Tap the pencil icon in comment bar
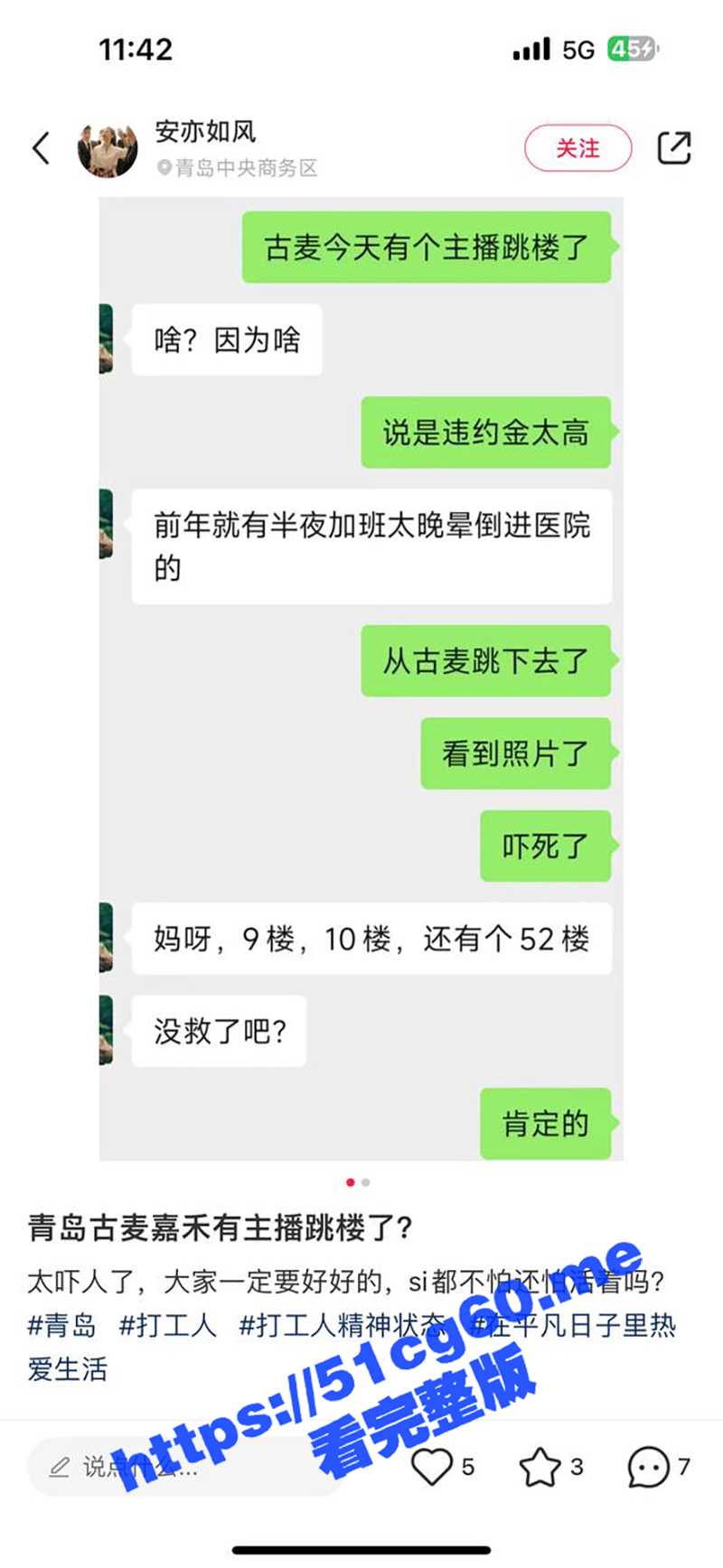 pyautogui.click(x=60, y=1466)
